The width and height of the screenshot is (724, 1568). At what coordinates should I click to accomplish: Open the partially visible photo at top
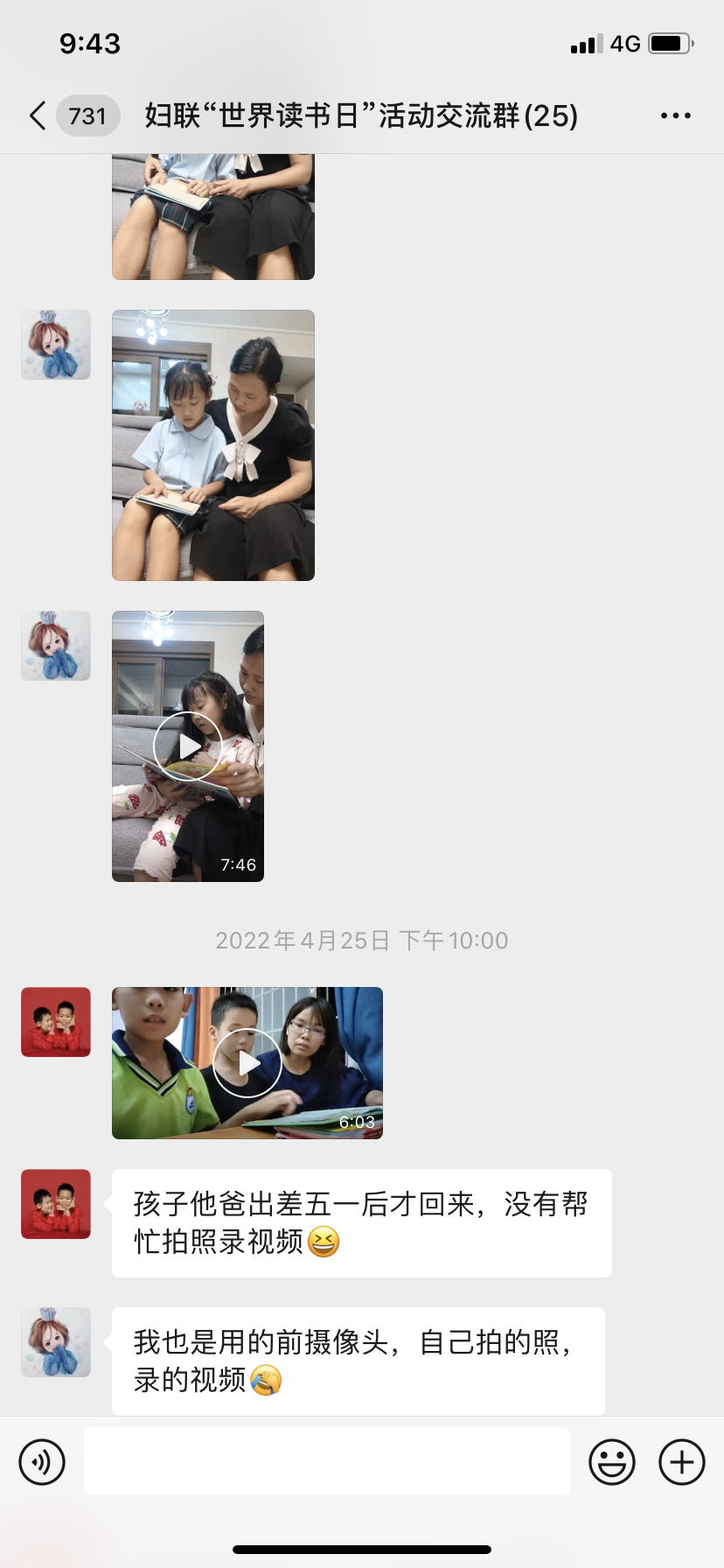(212, 217)
